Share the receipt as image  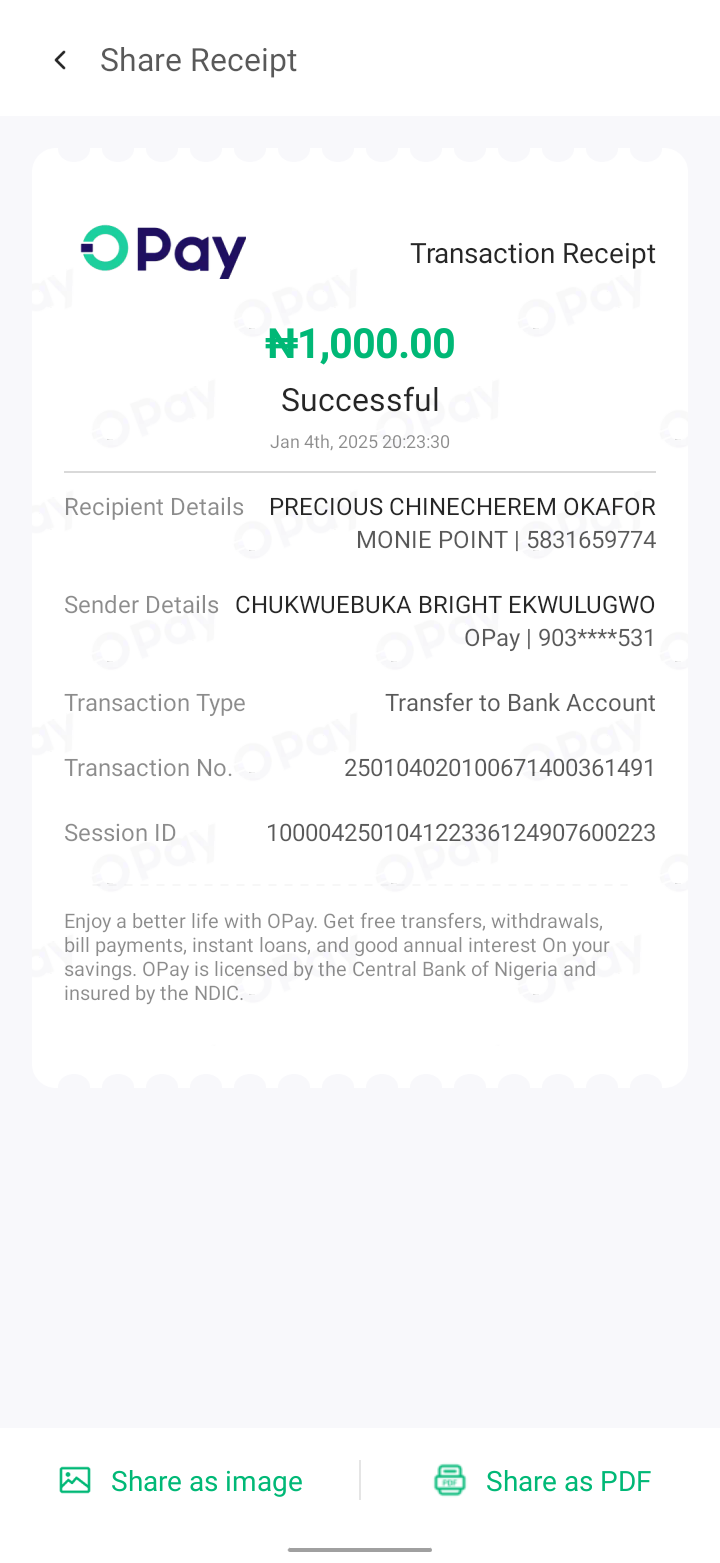(x=181, y=1481)
